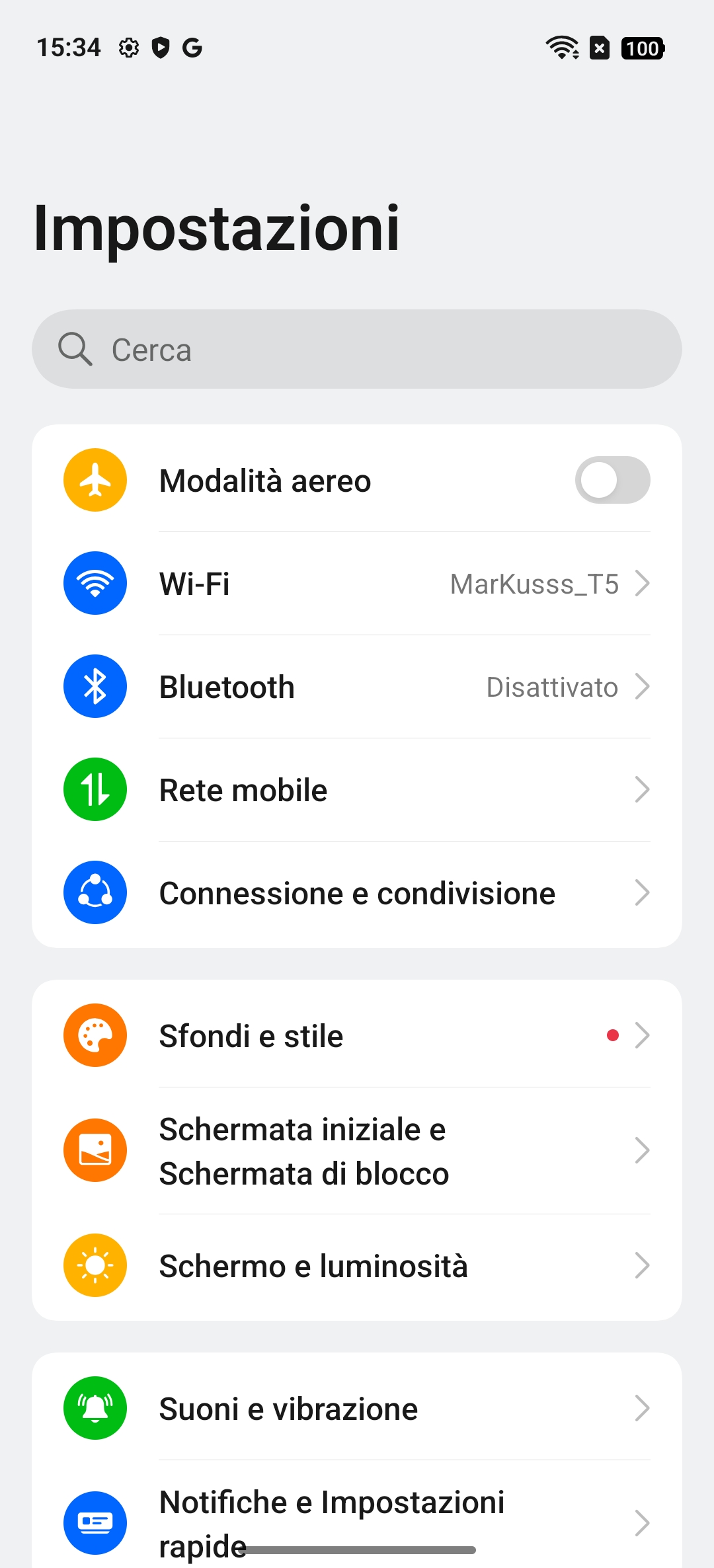Tap the Cerca search field
The image size is (714, 1568).
(x=357, y=349)
